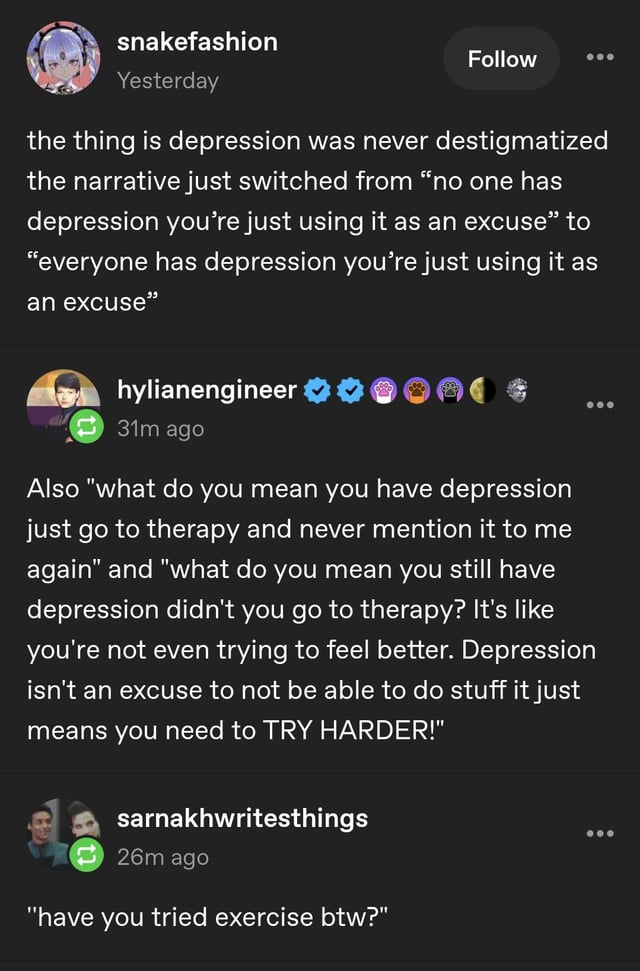
Task: Open the hylianengineer username link
Action: (x=207, y=390)
